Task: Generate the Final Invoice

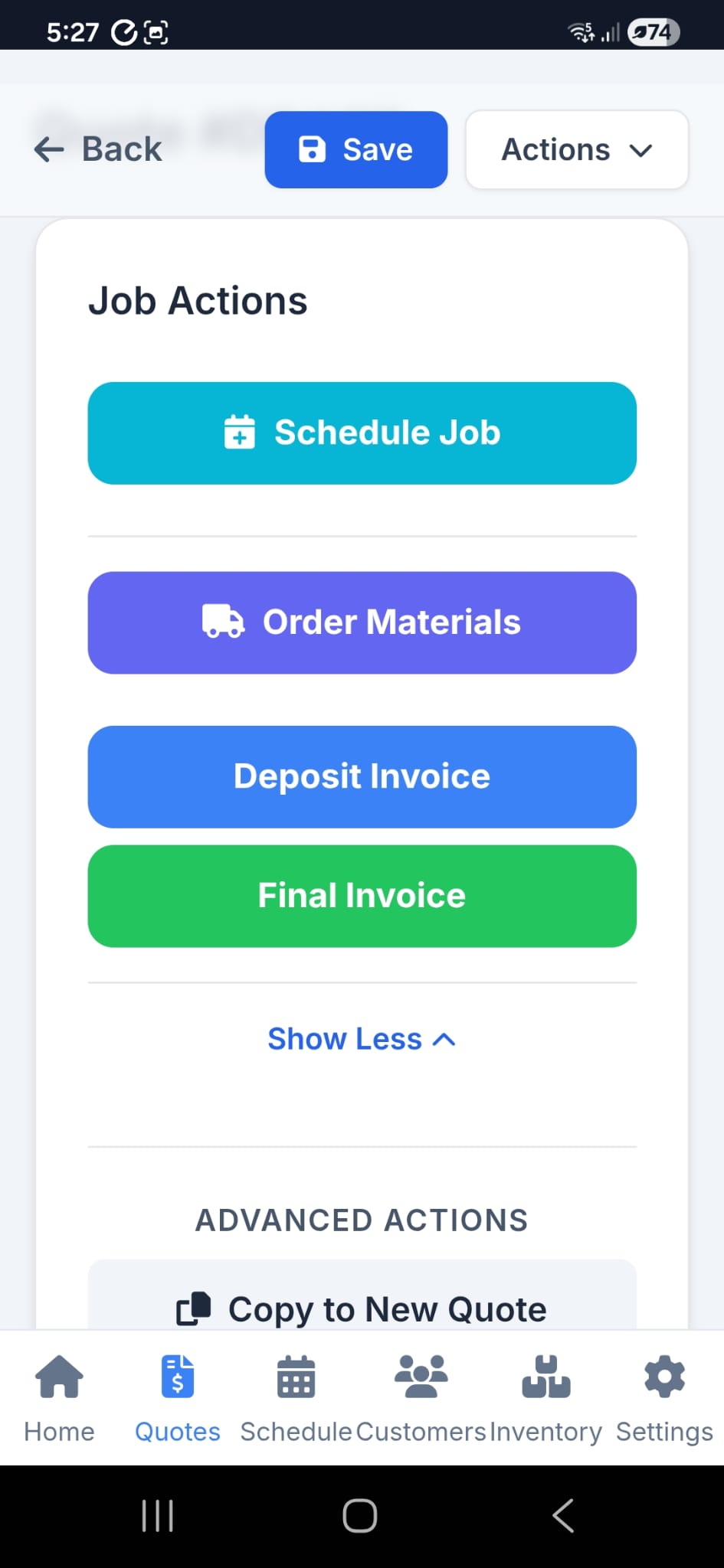Action: click(361, 896)
